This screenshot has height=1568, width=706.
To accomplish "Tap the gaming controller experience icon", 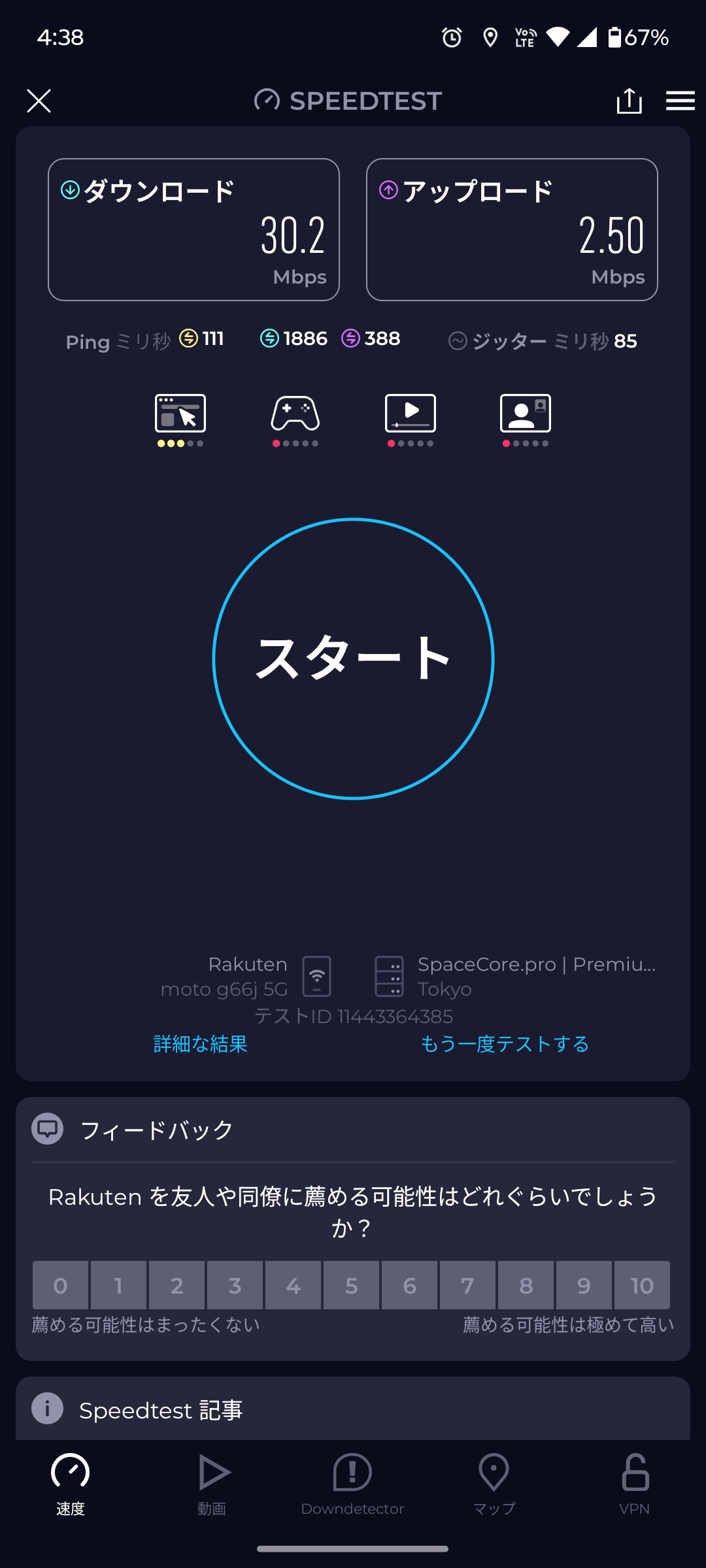I will (x=295, y=419).
